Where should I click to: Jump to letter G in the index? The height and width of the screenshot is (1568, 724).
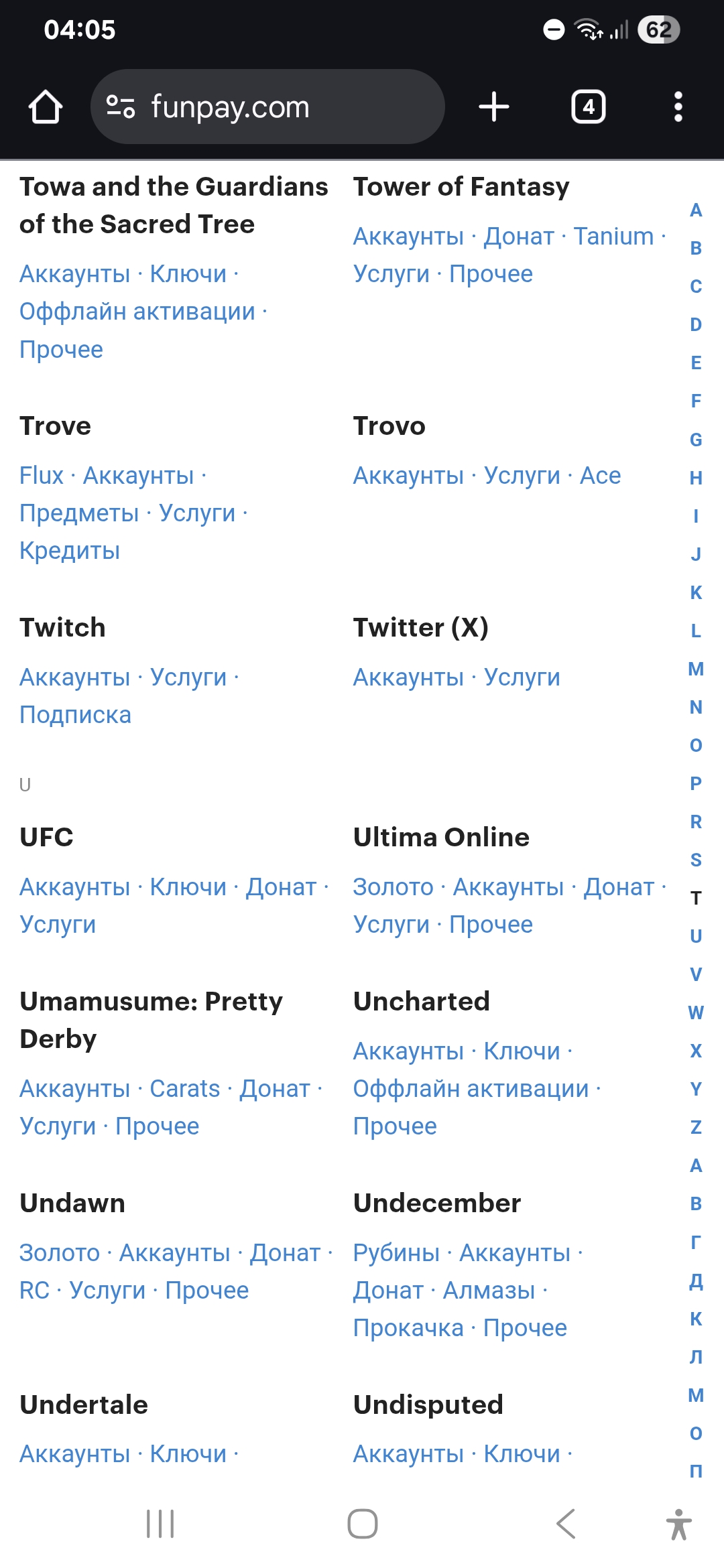(696, 440)
